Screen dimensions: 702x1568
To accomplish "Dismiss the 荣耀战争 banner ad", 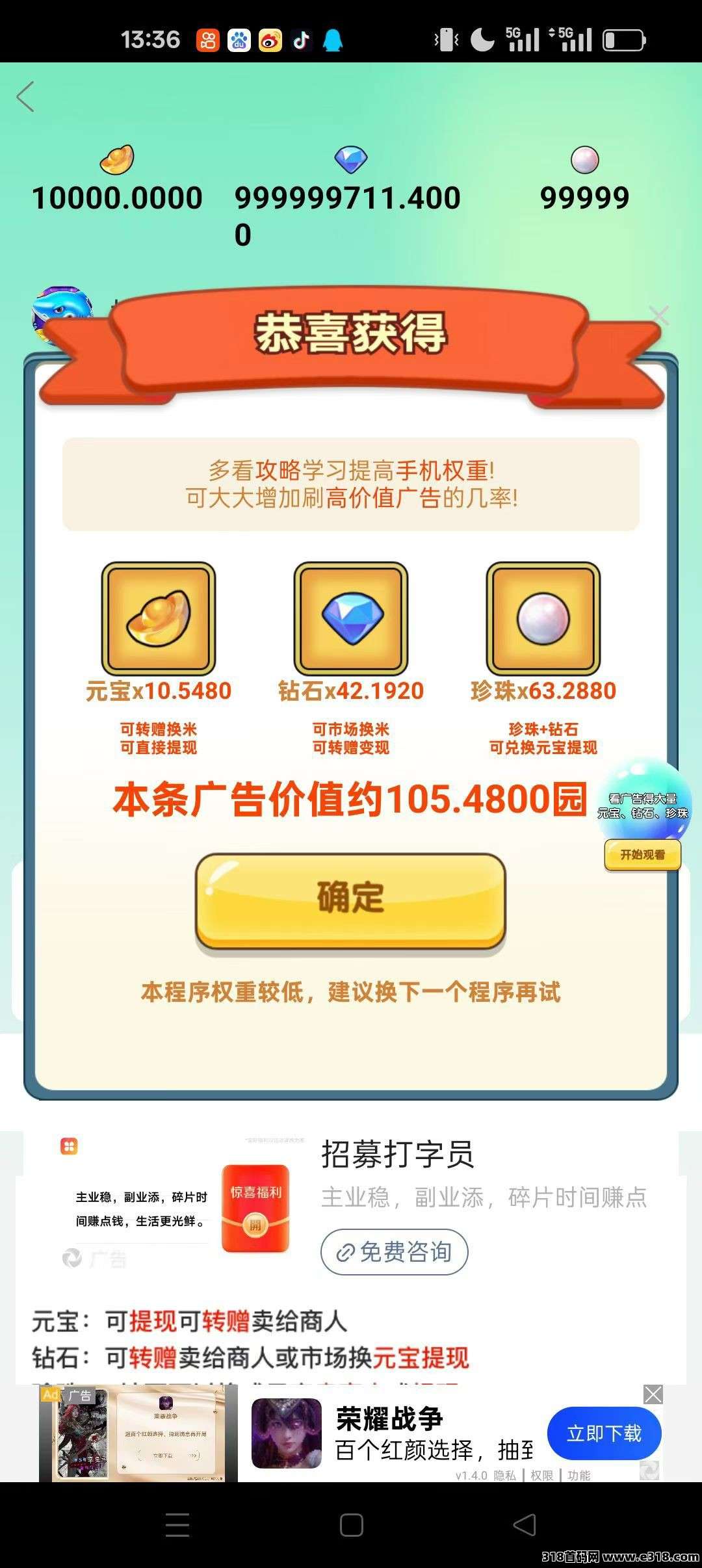I will (653, 1394).
